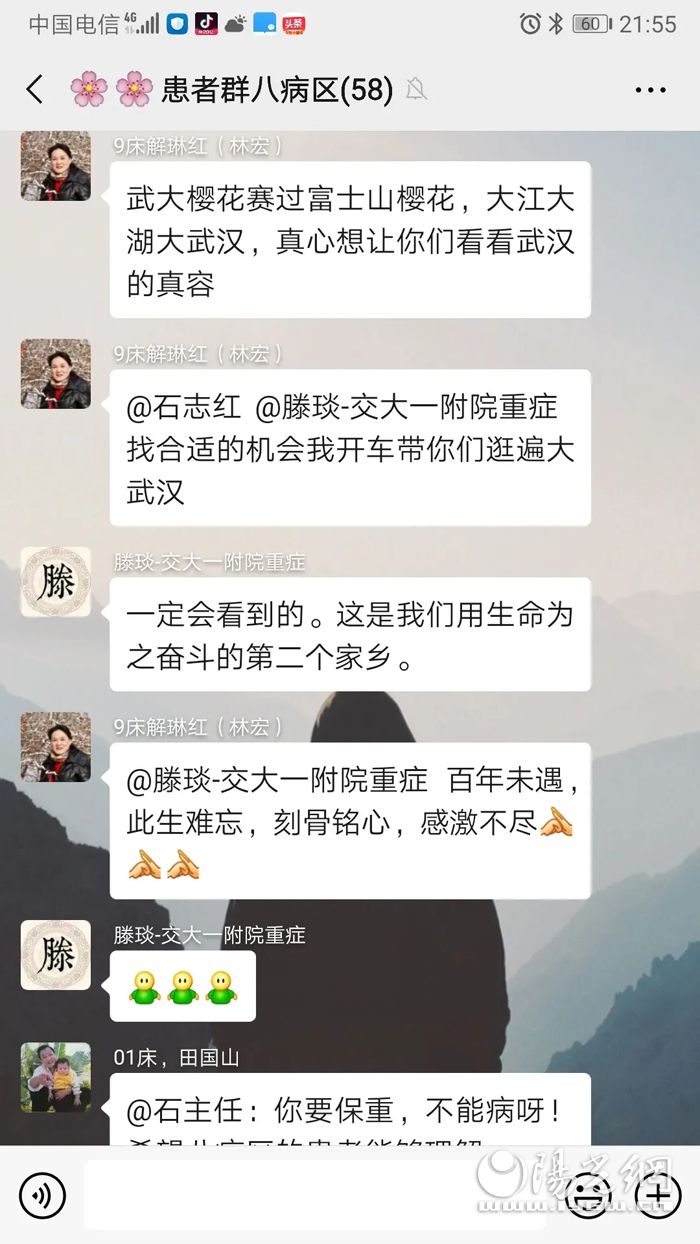
Task: Open the group chat info menu
Action: pos(650,90)
